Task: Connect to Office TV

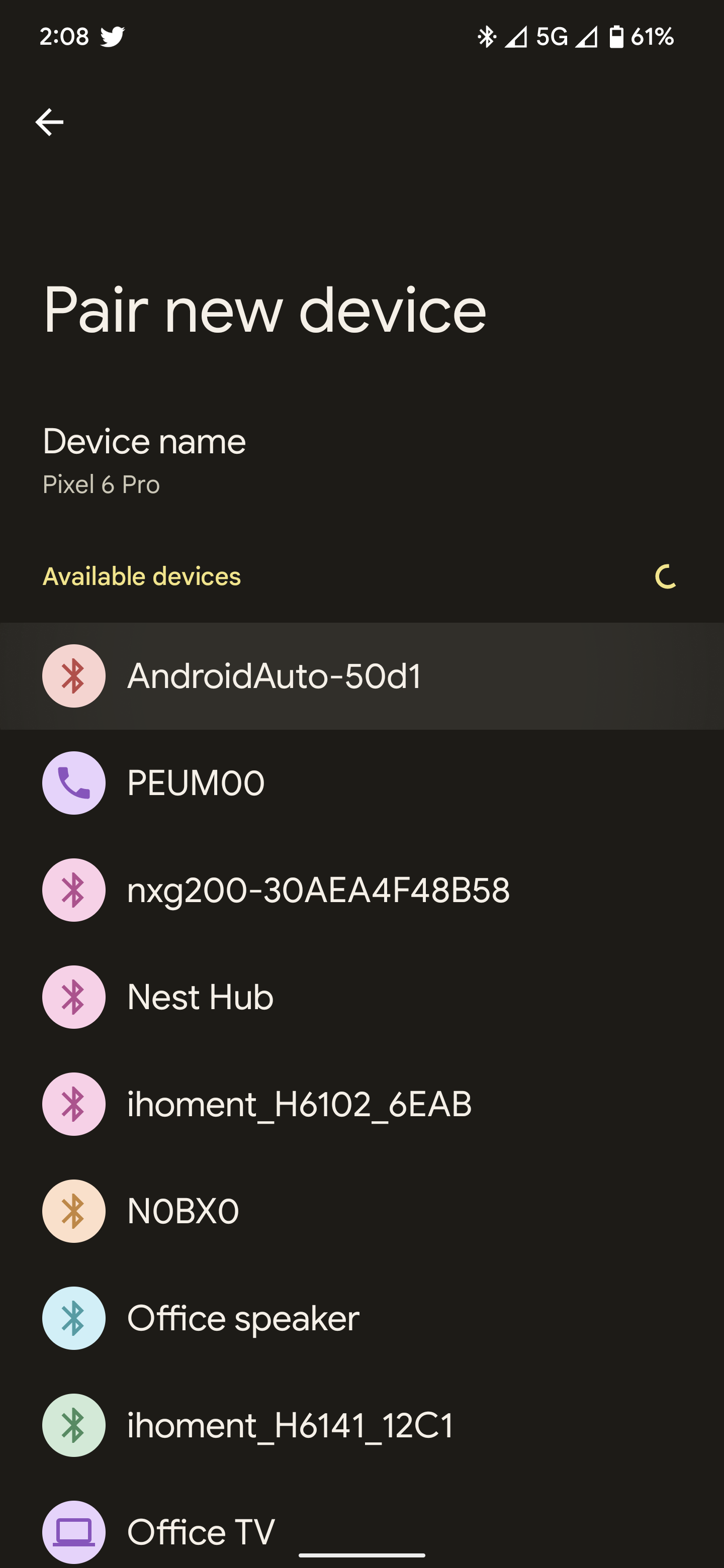Action: click(x=201, y=1531)
